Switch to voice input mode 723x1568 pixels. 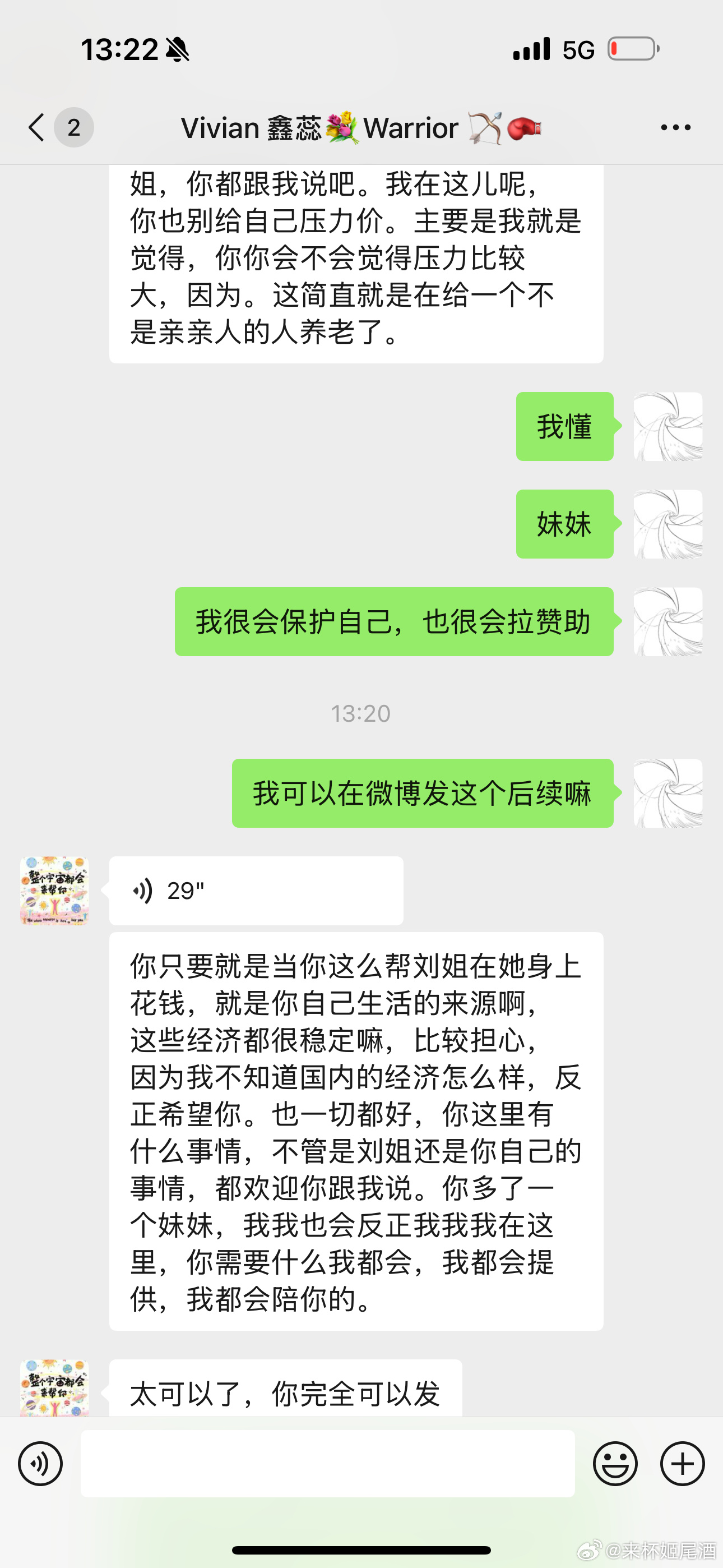click(40, 1464)
